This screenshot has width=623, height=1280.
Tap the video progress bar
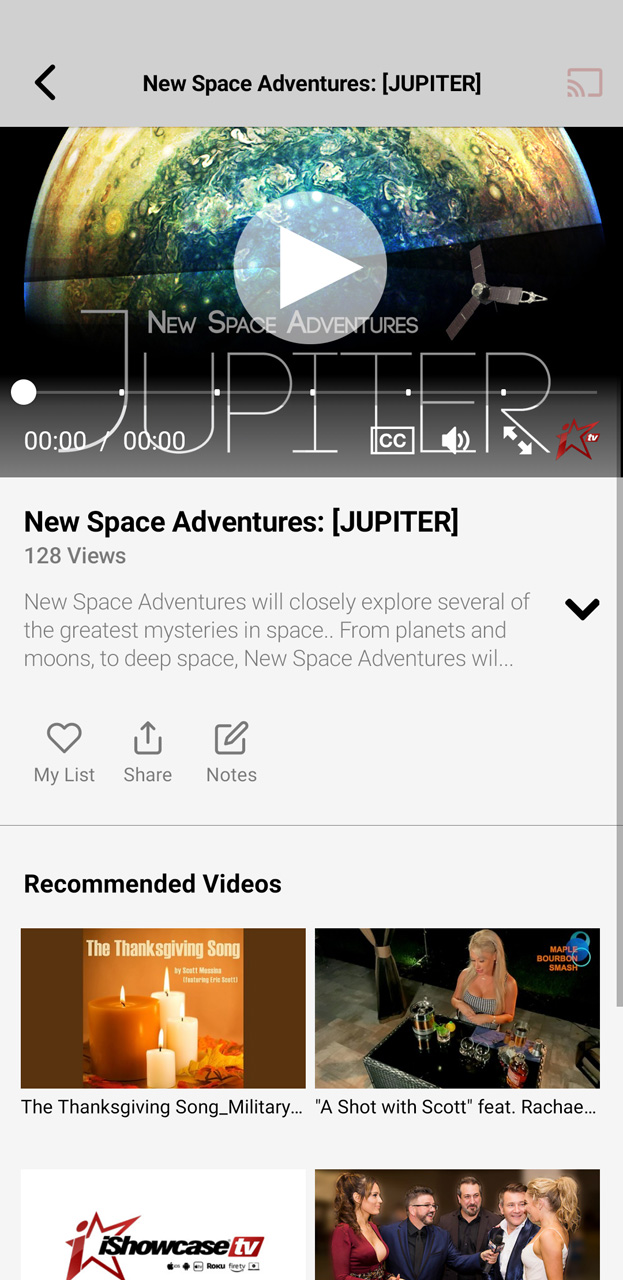(310, 392)
